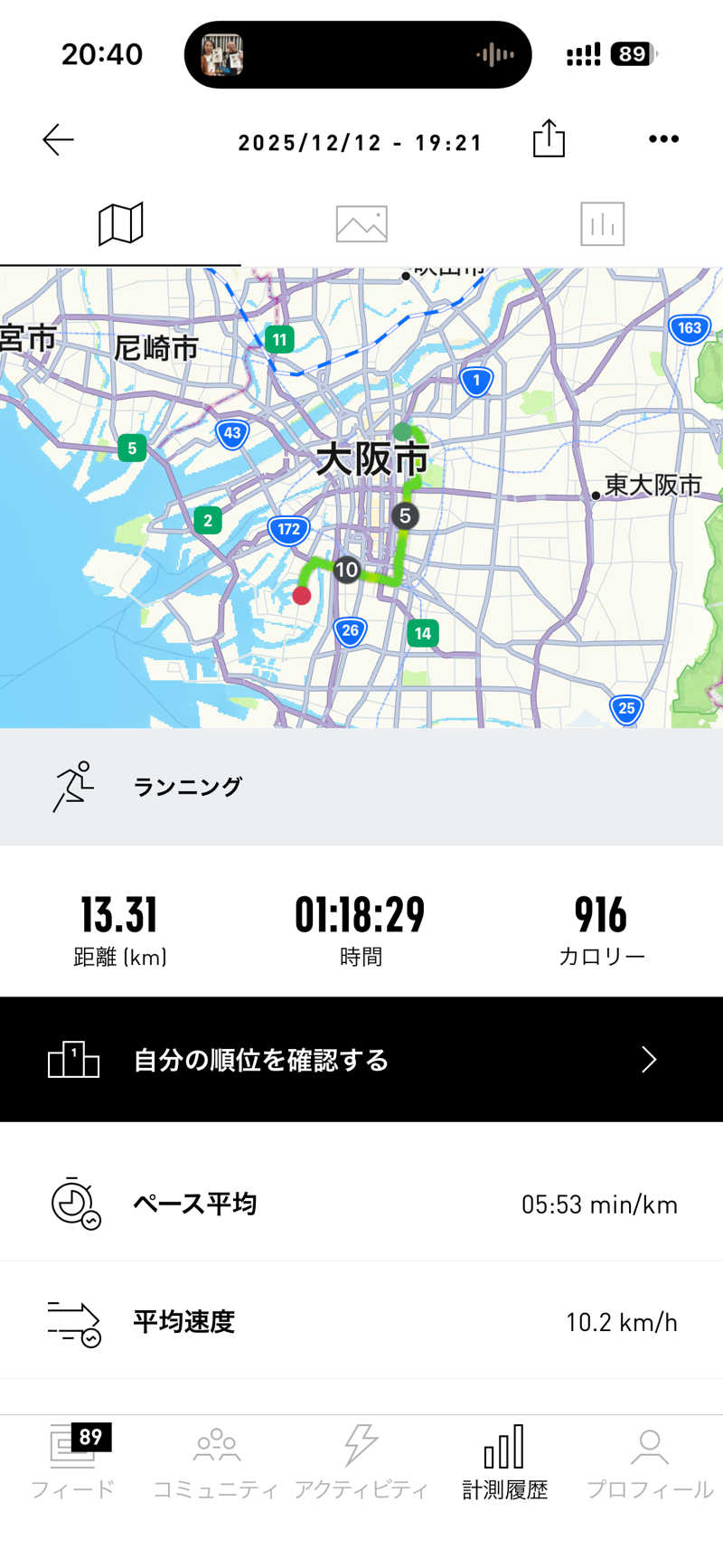
Task: Tap the ranking podium icon
Action: click(72, 1059)
